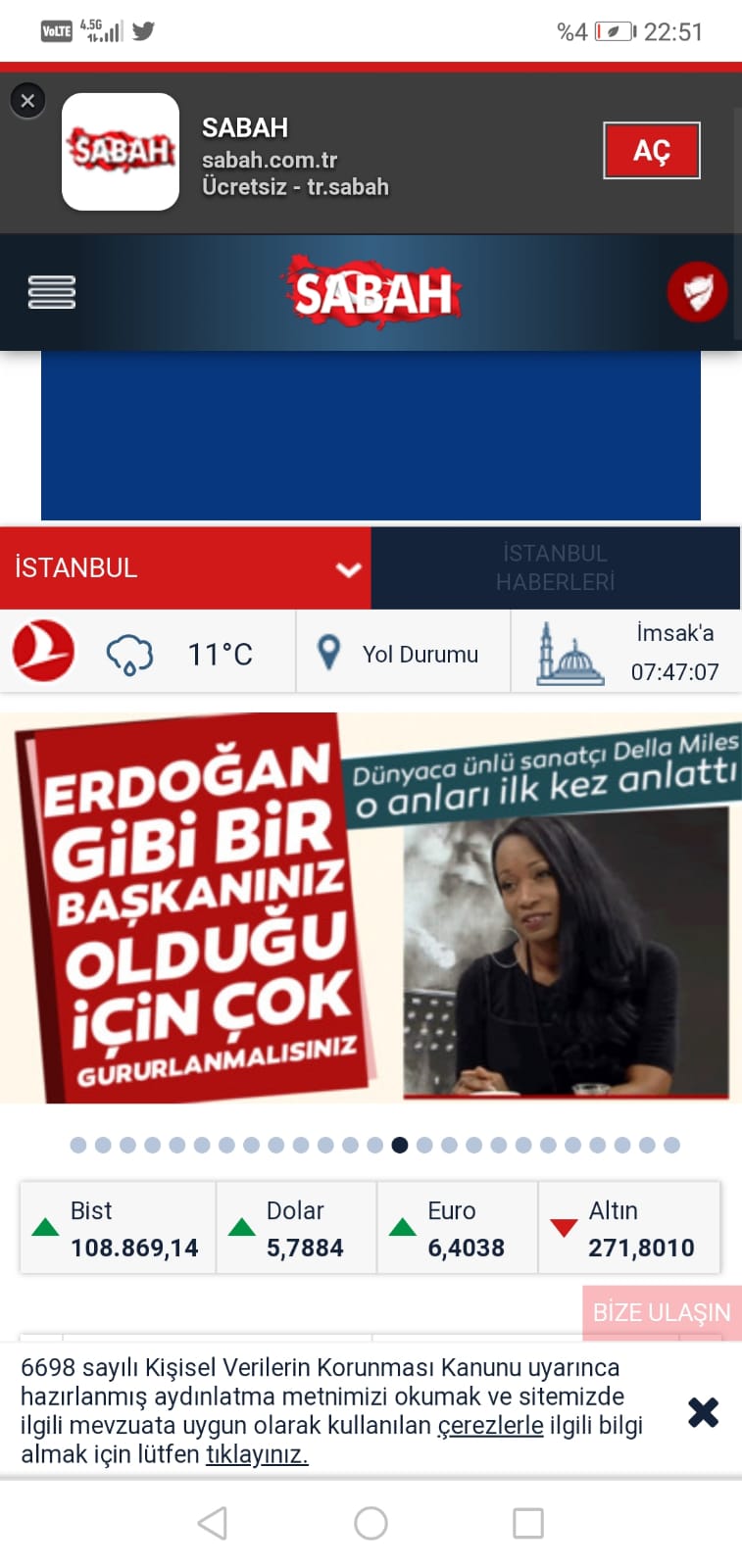This screenshot has height=1568, width=742.
Task: View the Euro exchange rate
Action: tap(457, 1228)
